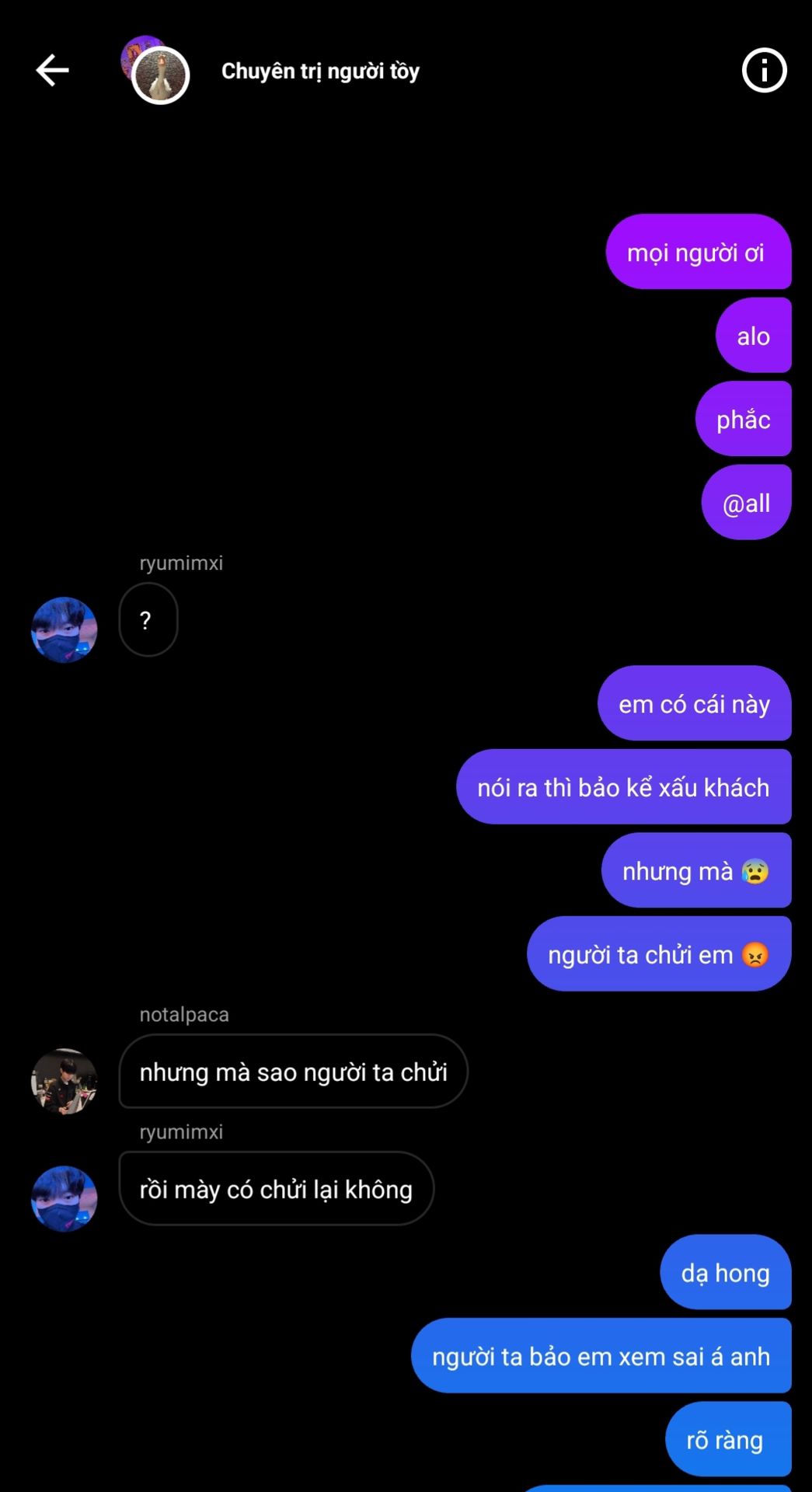Go back using the top-left arrow
This screenshot has width=812, height=1492.
click(53, 71)
